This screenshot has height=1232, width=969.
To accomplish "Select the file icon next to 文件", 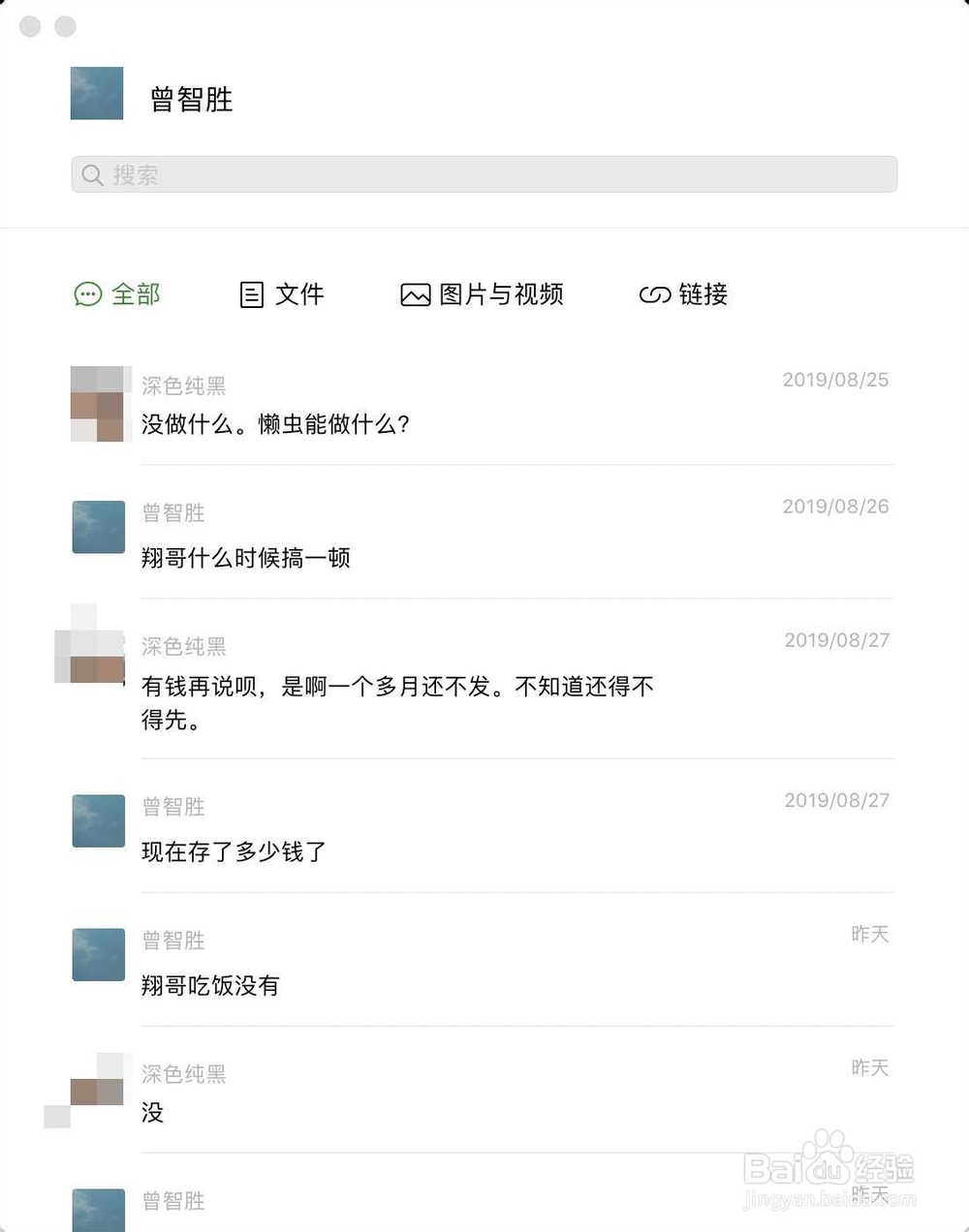I will tap(251, 294).
